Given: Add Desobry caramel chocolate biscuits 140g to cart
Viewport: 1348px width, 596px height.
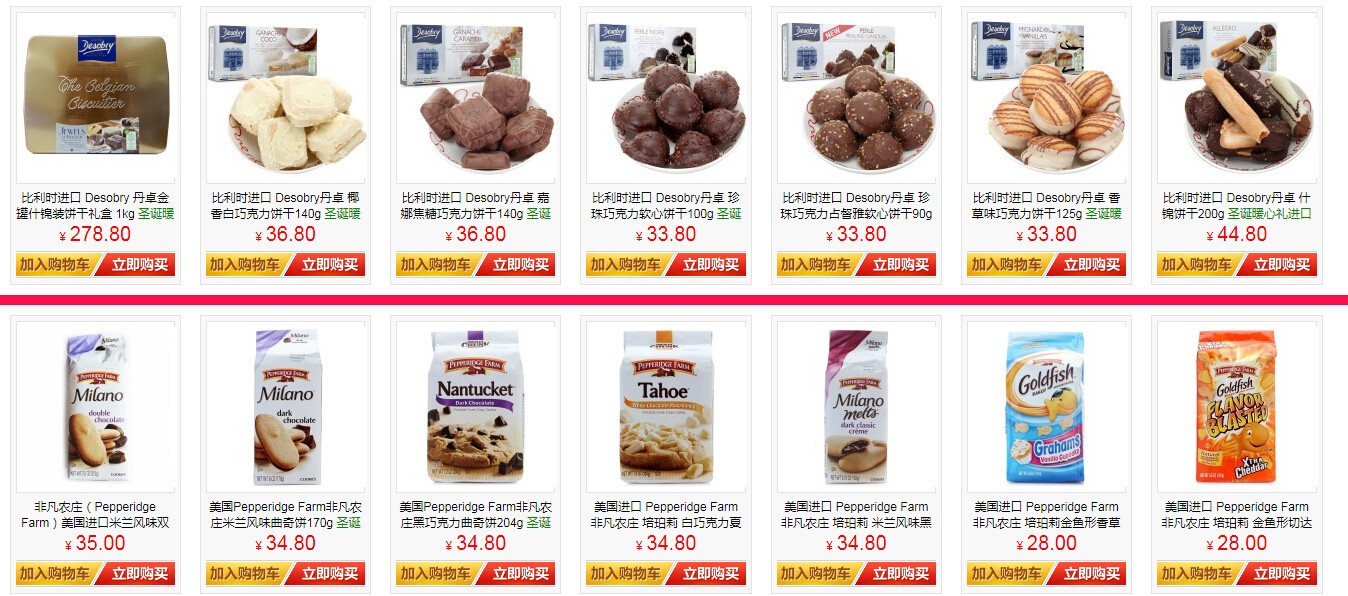Looking at the screenshot, I should 434,265.
